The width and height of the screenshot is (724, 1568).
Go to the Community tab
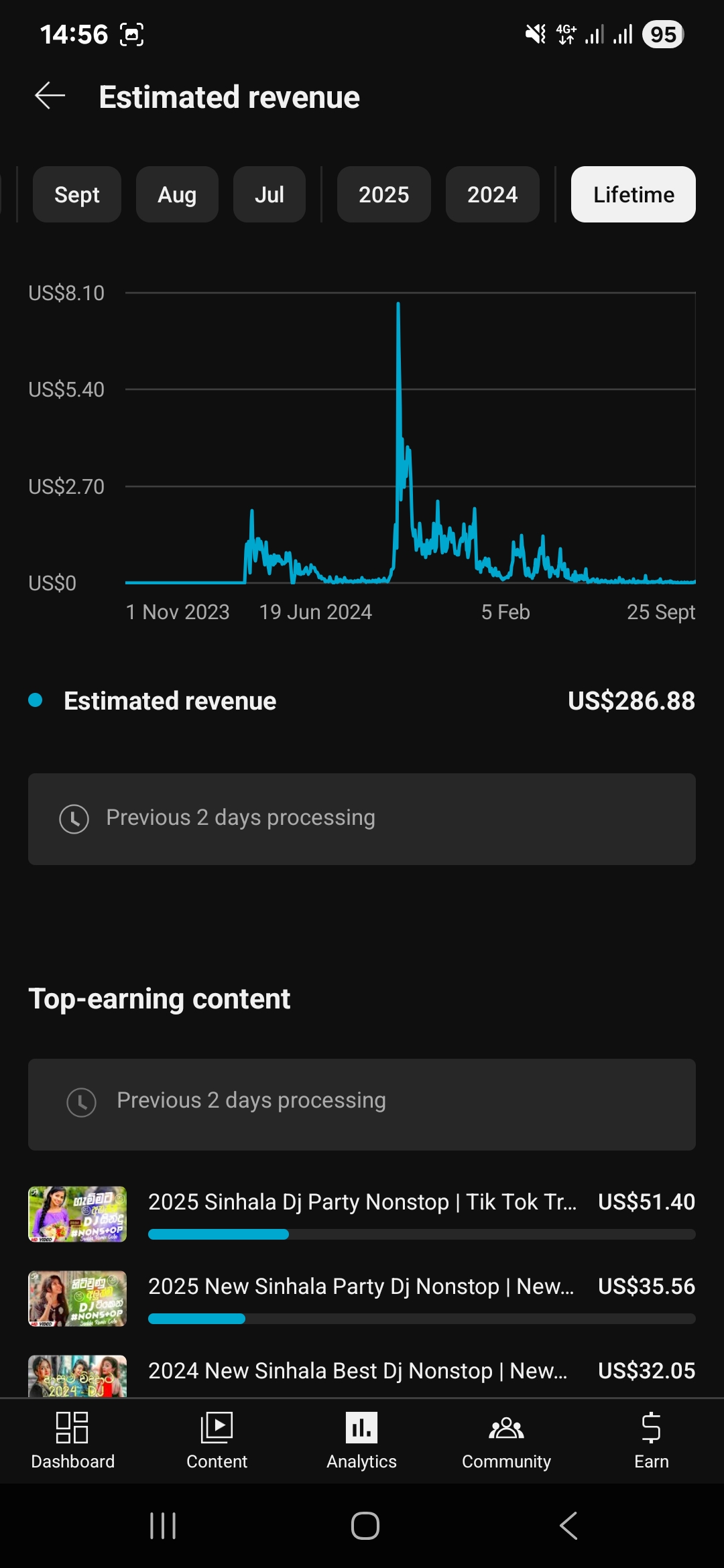pyautogui.click(x=506, y=1439)
